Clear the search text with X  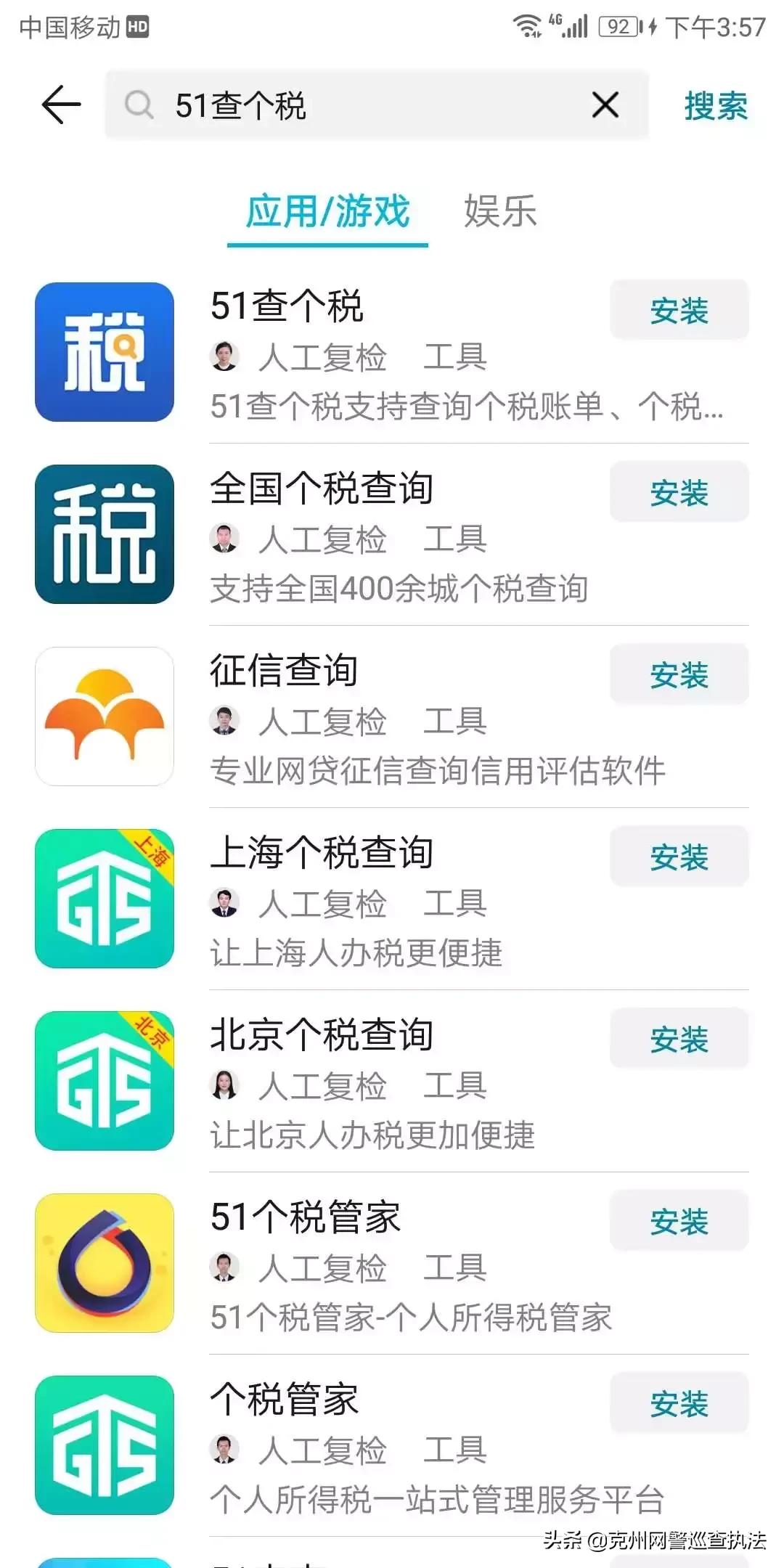(605, 105)
